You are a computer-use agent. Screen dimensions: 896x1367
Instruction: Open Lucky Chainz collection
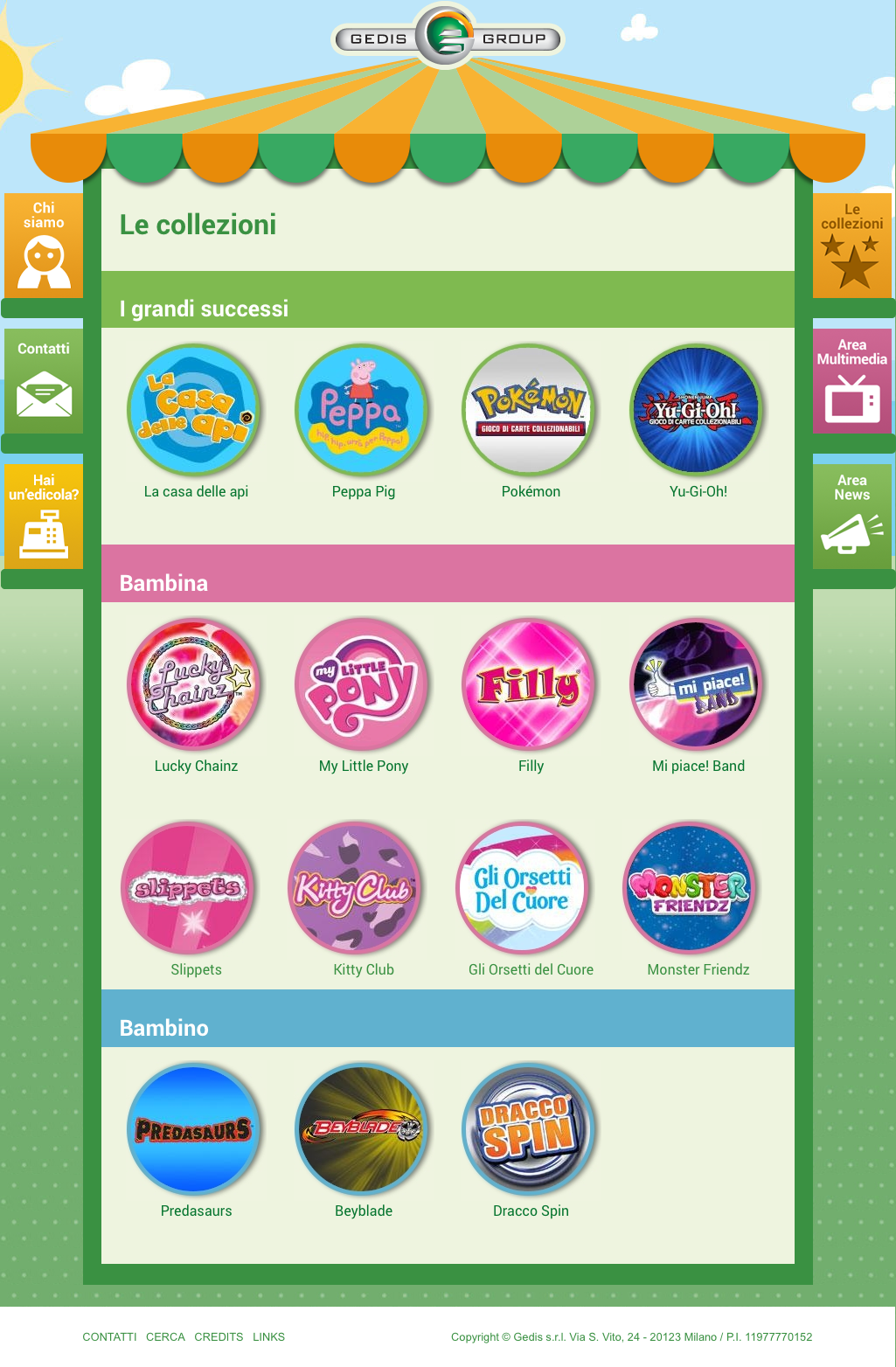tap(195, 685)
